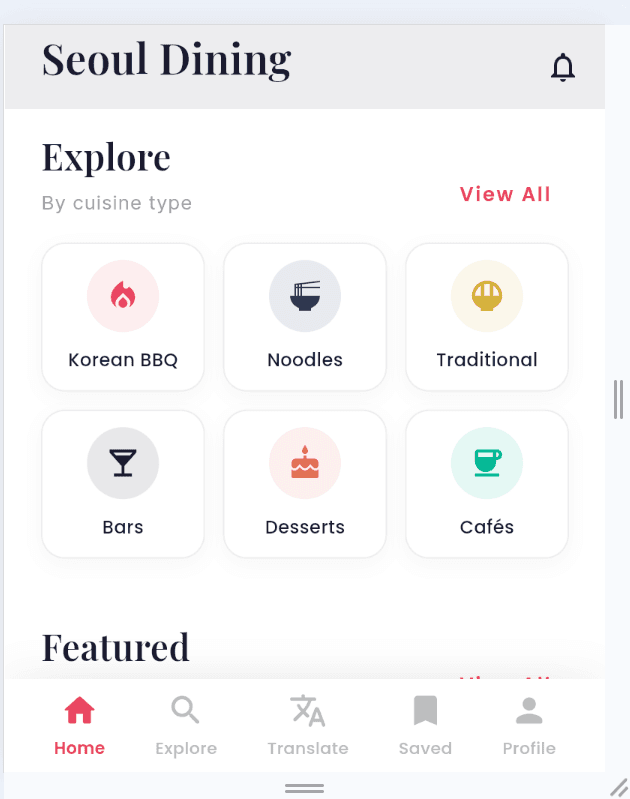Image resolution: width=630 pixels, height=799 pixels.
Task: Open the notifications bell
Action: 563,67
